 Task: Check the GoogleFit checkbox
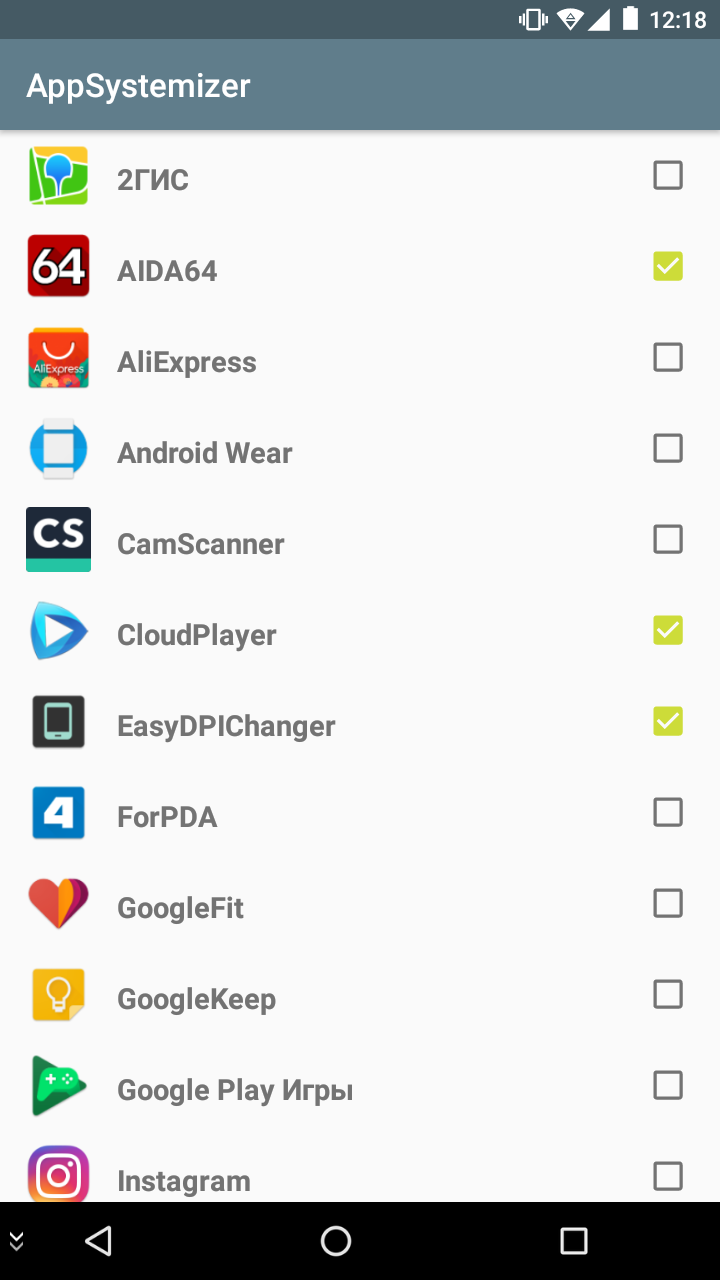[x=668, y=904]
